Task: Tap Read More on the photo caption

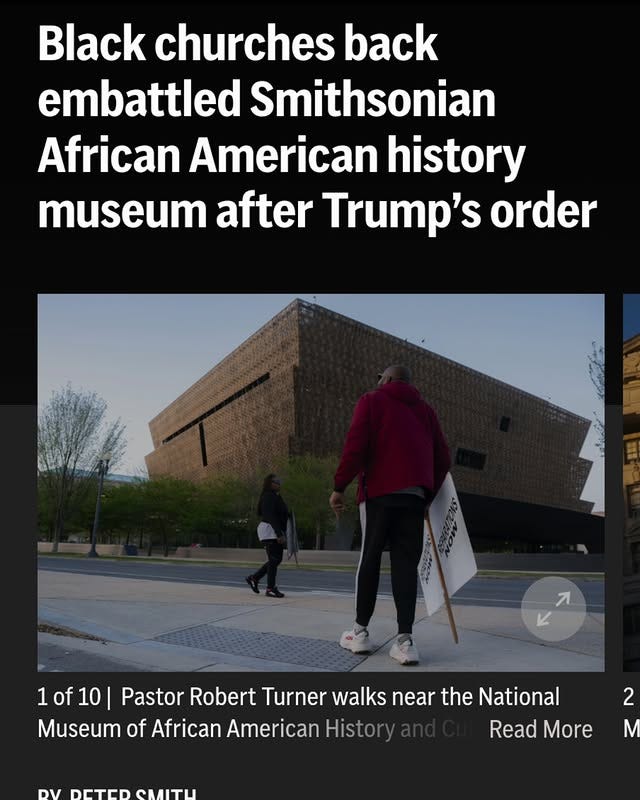Action: pos(540,730)
